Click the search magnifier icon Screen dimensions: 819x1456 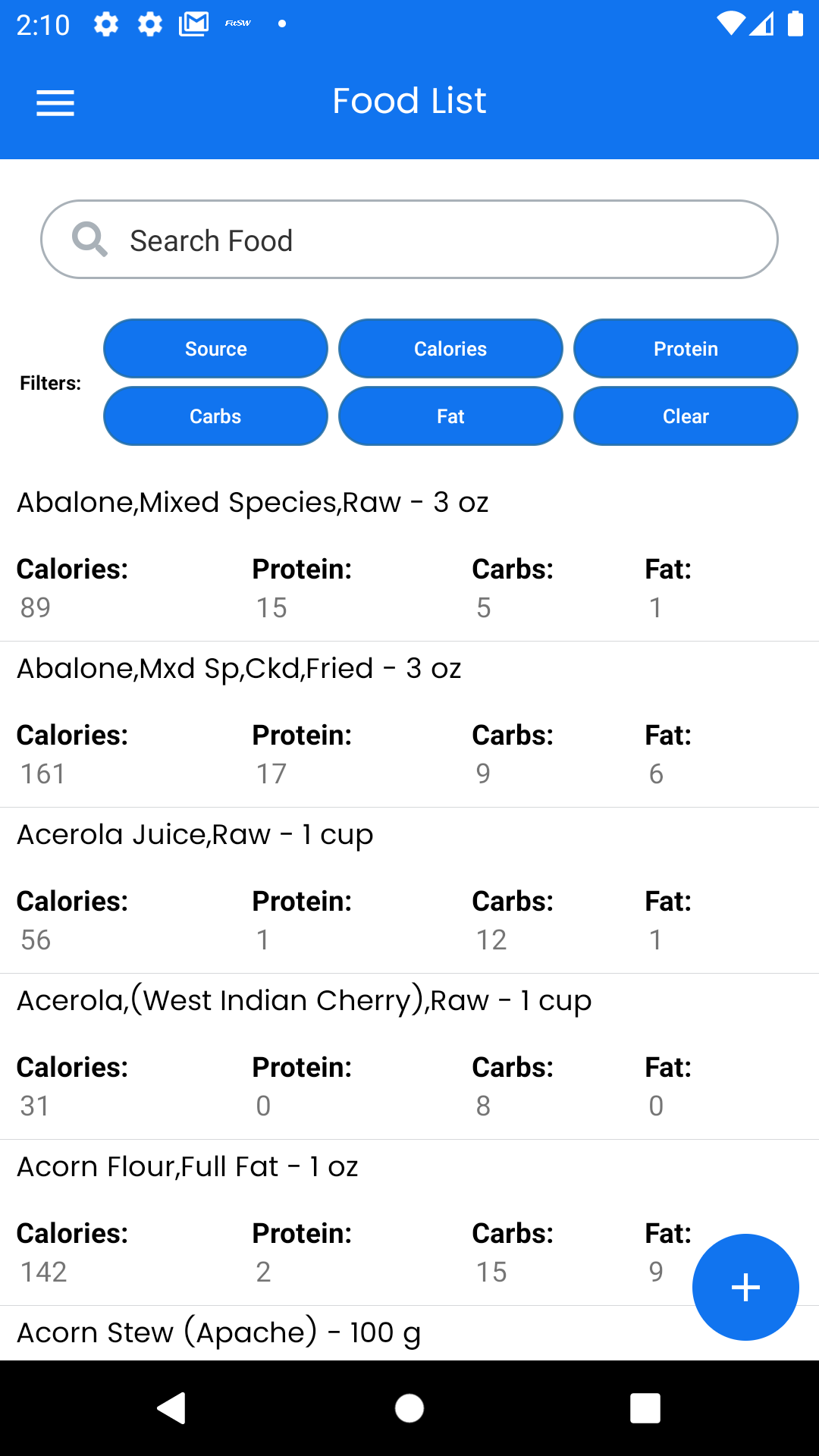pos(91,239)
